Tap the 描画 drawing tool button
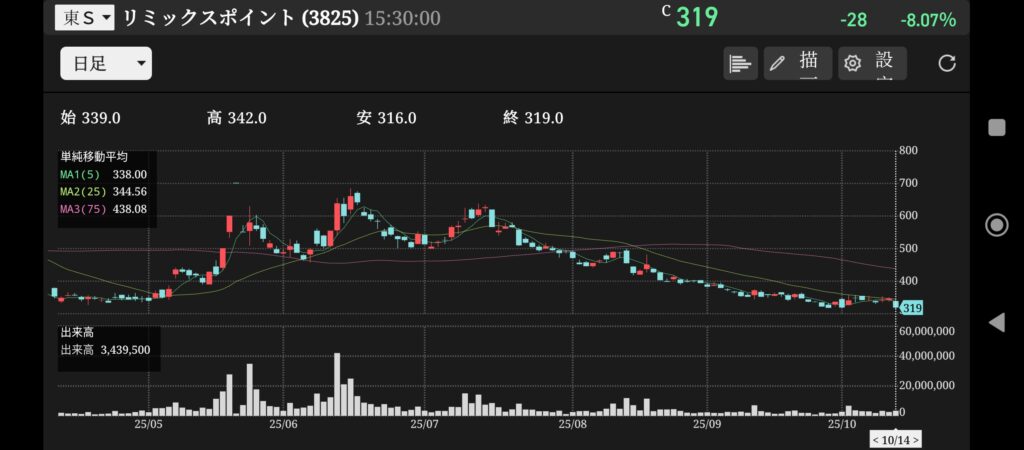 (x=799, y=64)
